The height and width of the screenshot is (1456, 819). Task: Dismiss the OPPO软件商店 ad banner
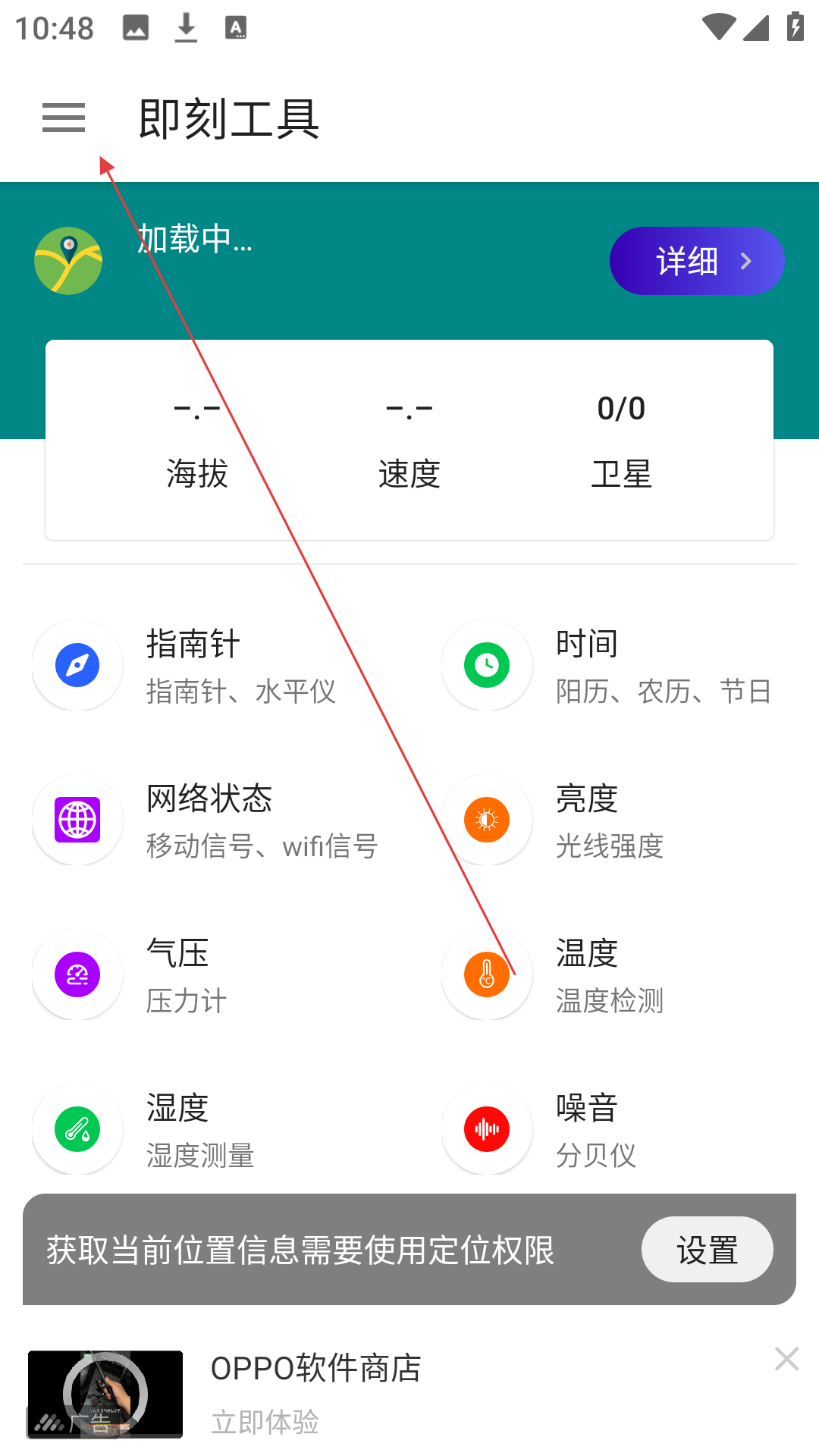pos(786,1359)
